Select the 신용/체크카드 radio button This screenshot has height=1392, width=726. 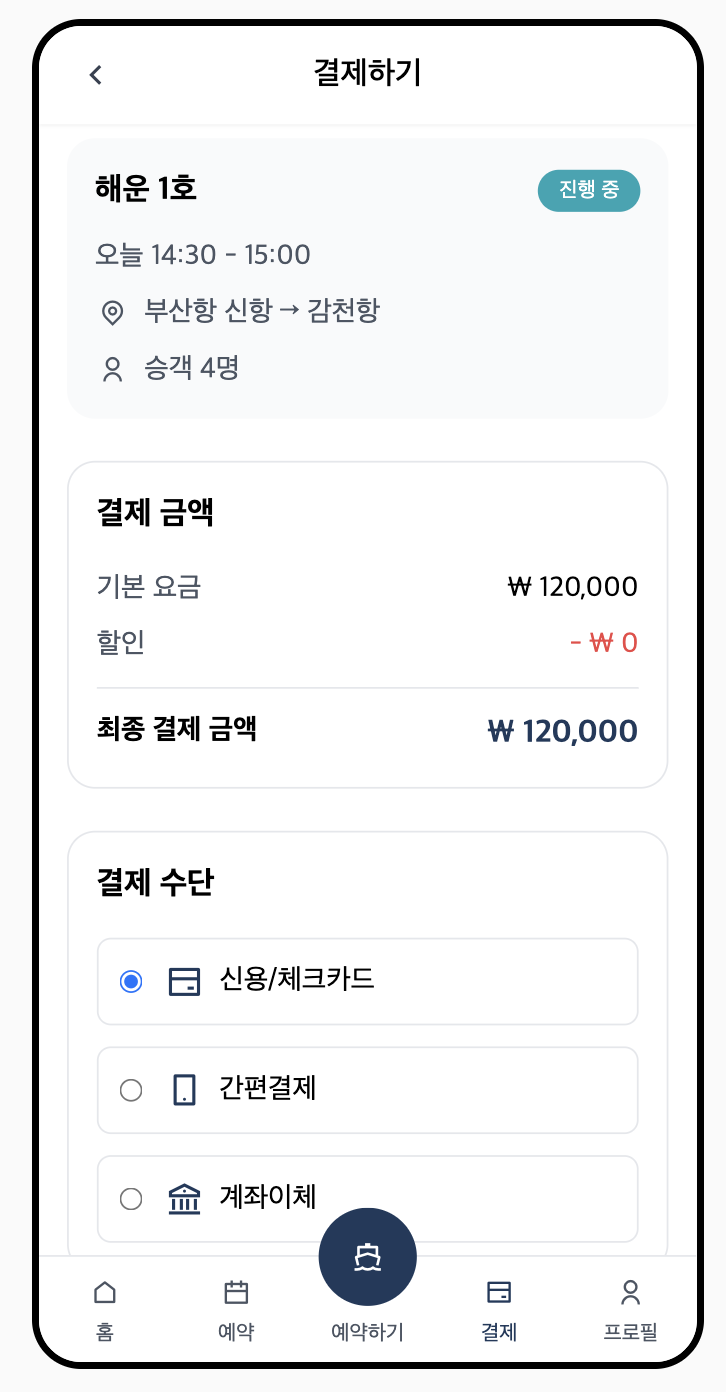tap(130, 981)
